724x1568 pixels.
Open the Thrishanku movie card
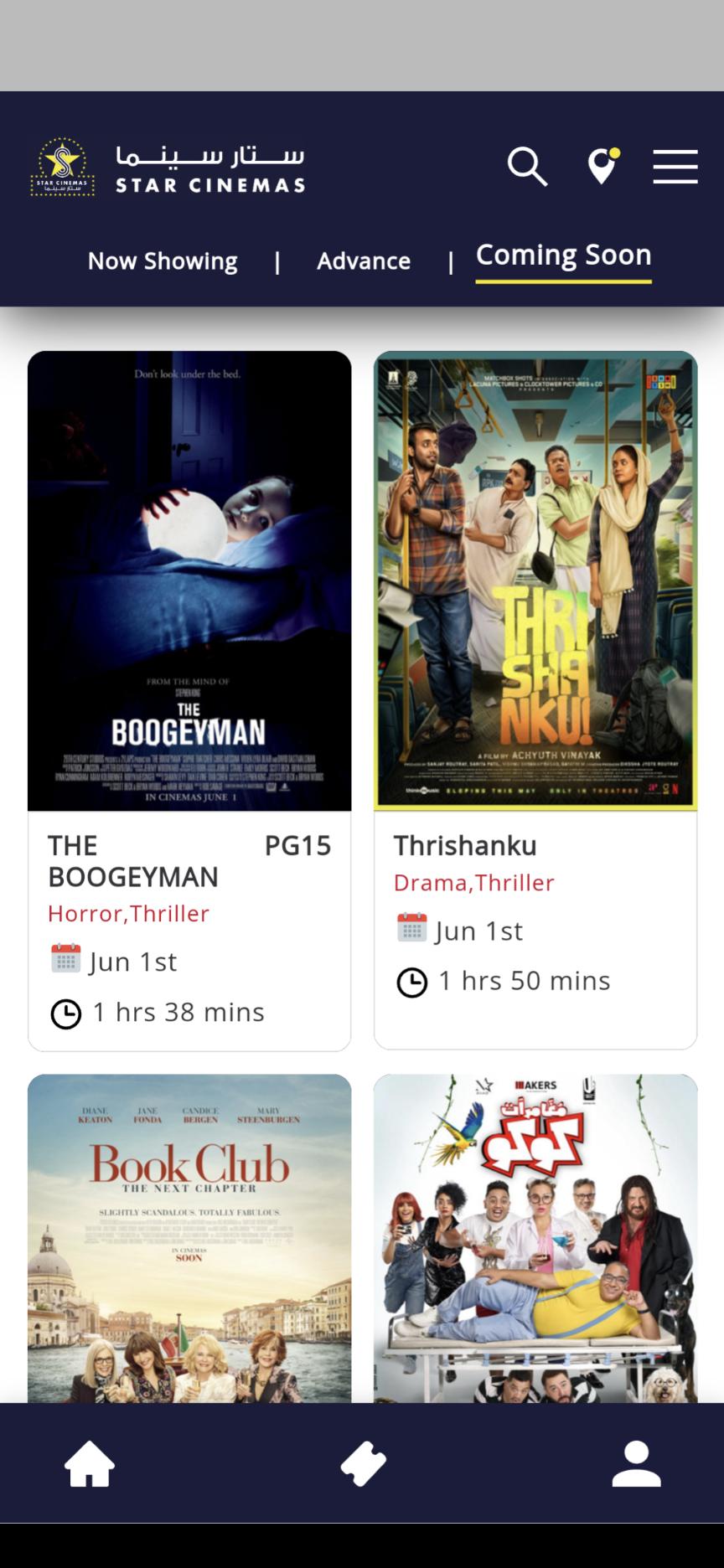(x=535, y=699)
